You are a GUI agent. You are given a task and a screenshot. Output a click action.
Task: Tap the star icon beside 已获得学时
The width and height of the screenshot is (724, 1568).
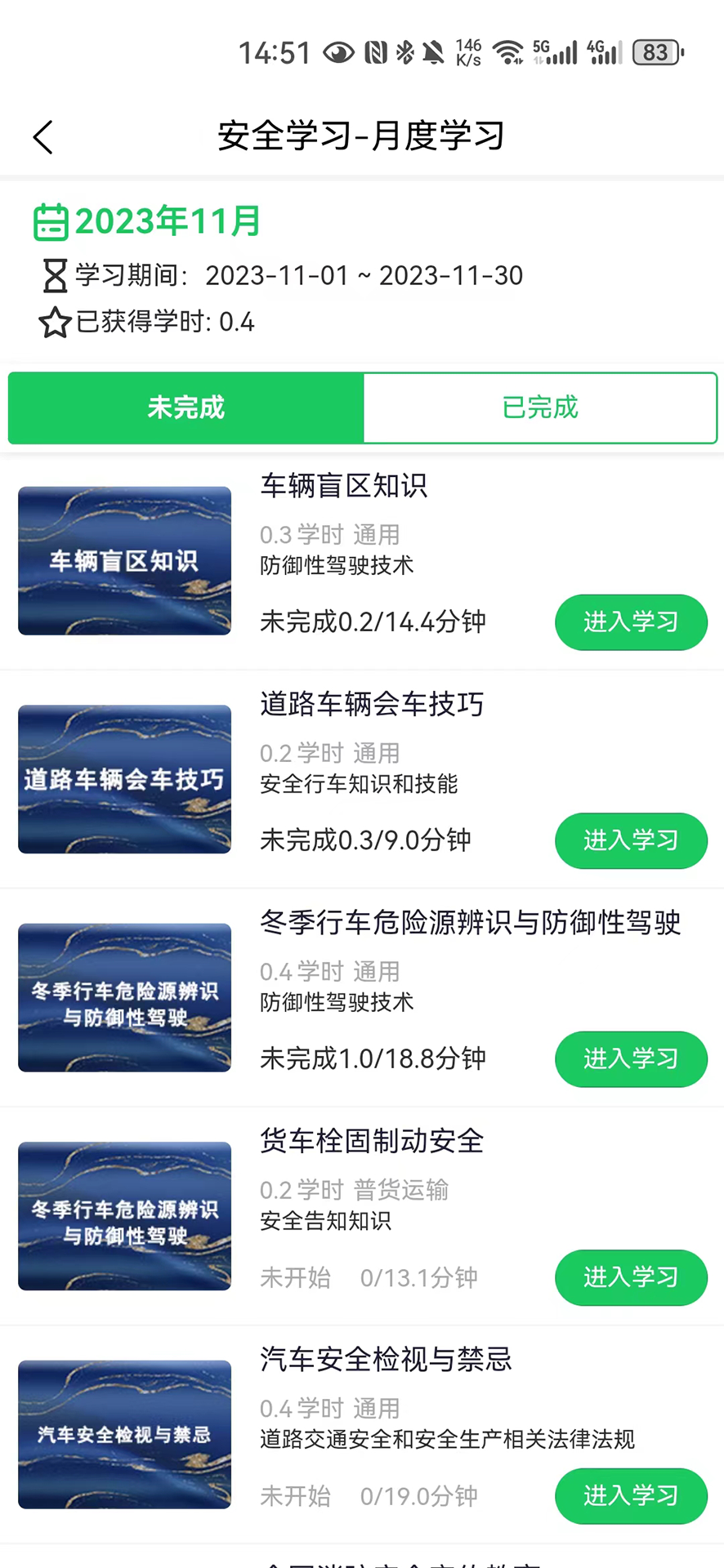click(x=53, y=323)
